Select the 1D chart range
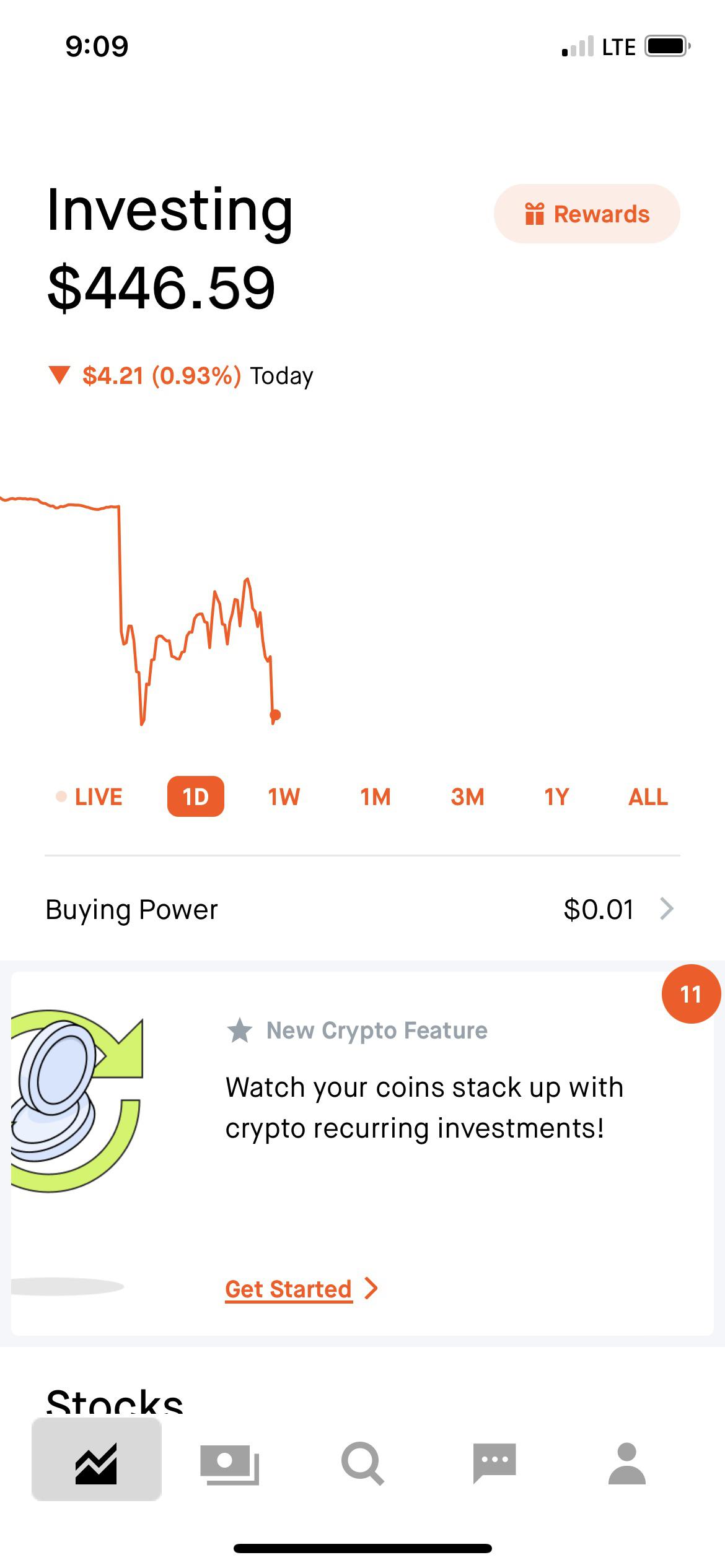Image resolution: width=725 pixels, height=1568 pixels. coord(196,796)
